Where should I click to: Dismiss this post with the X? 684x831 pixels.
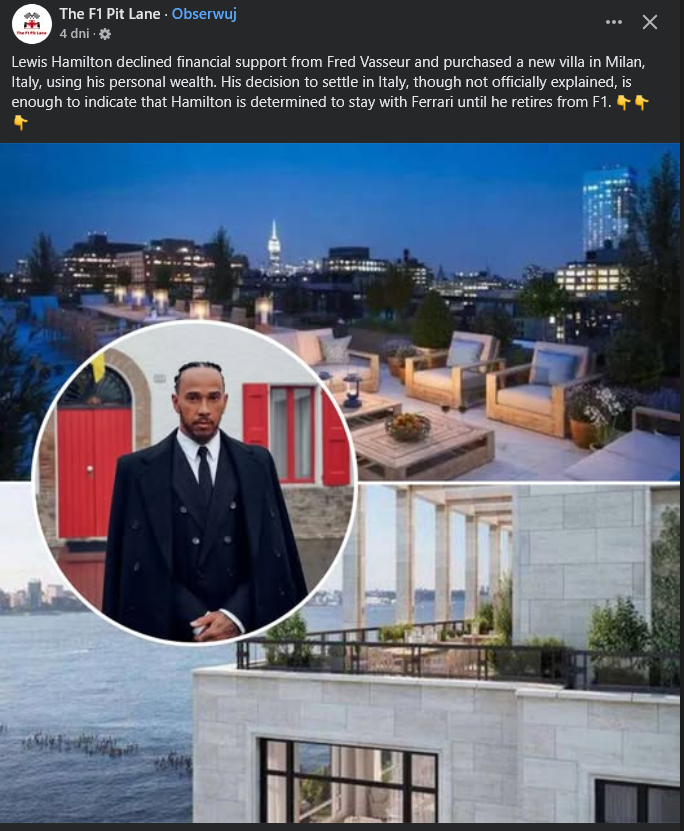pos(650,22)
